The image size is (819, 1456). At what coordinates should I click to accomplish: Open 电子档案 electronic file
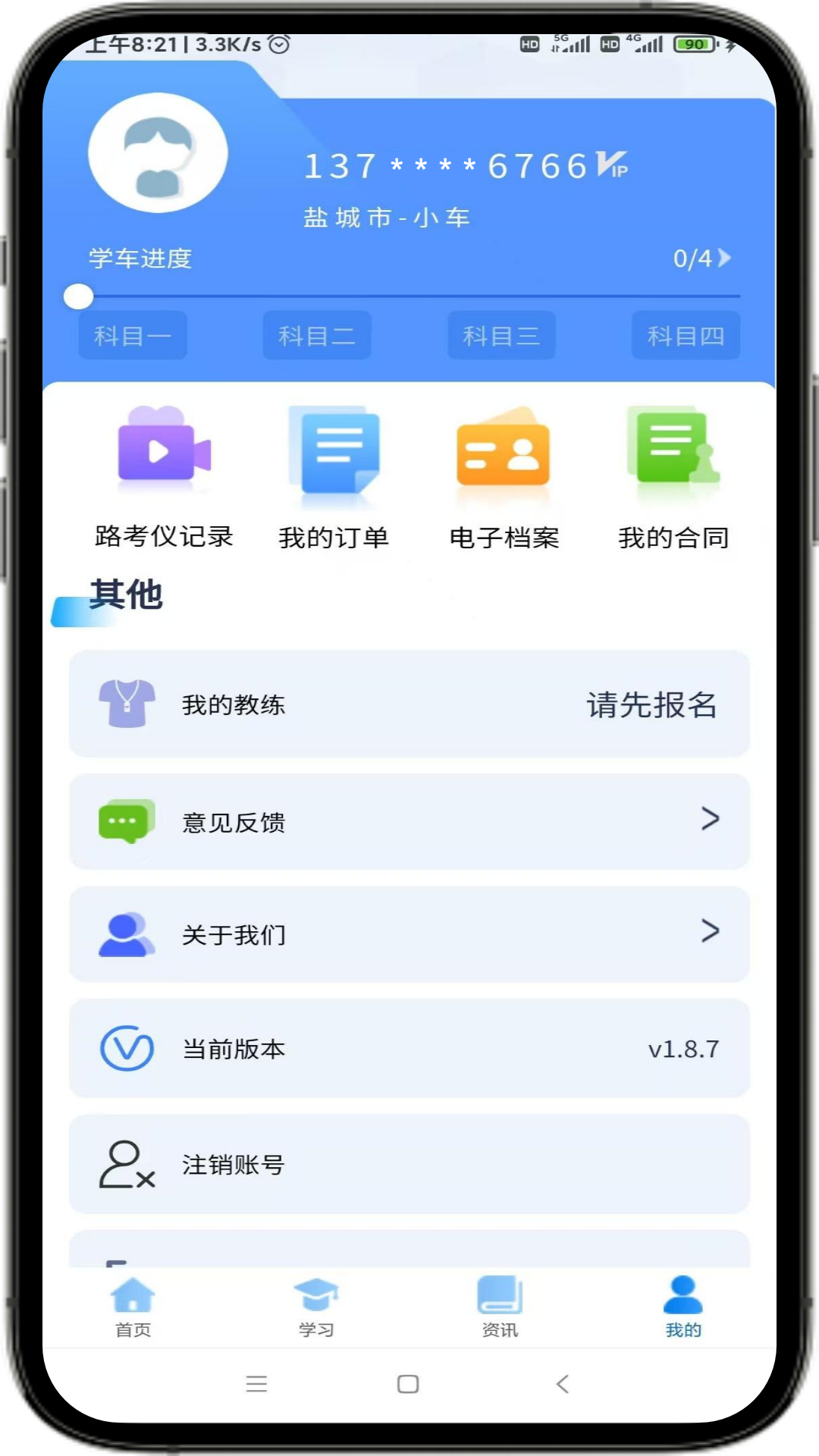point(504,478)
